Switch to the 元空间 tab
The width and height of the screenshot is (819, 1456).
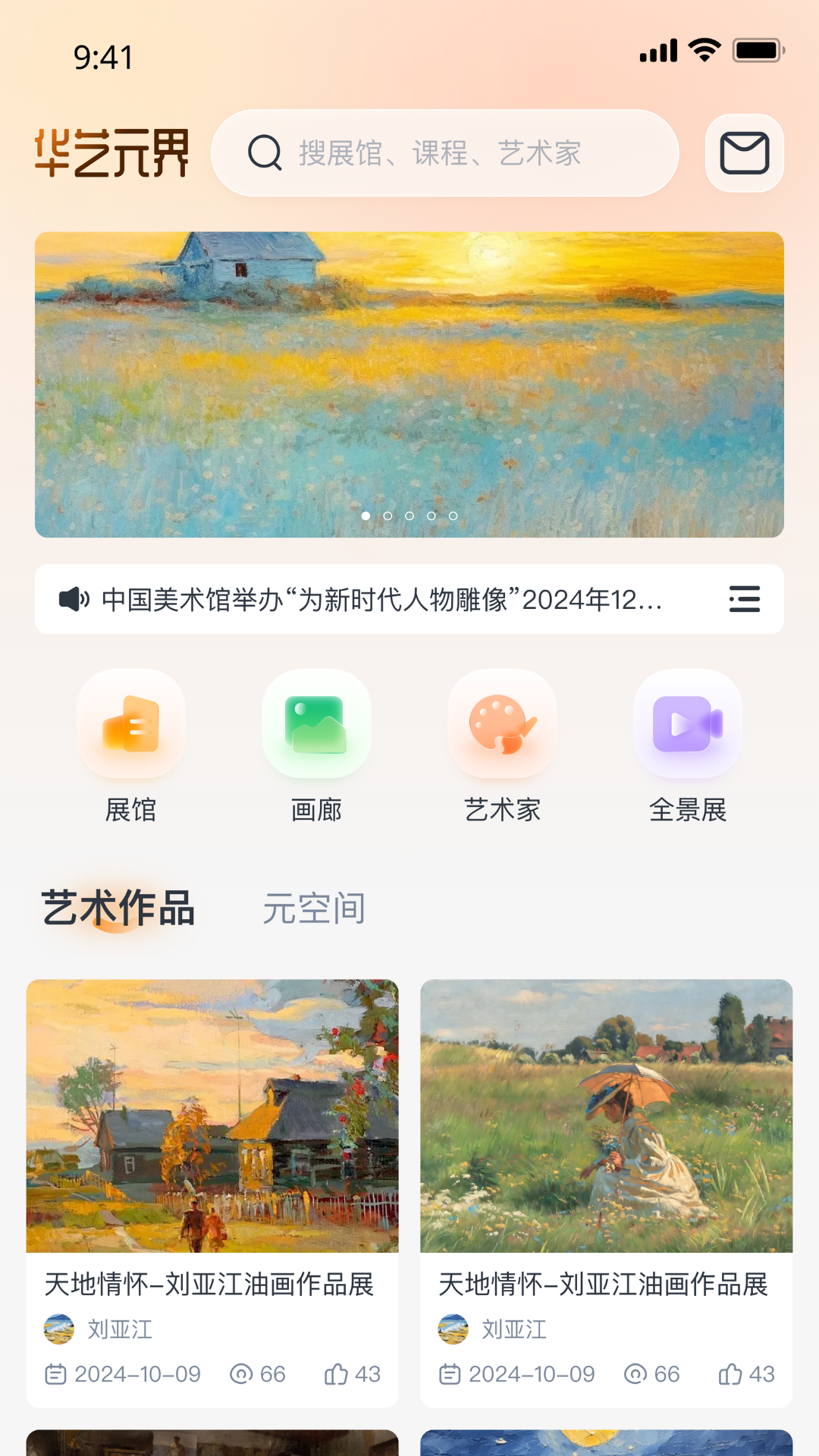click(x=315, y=909)
